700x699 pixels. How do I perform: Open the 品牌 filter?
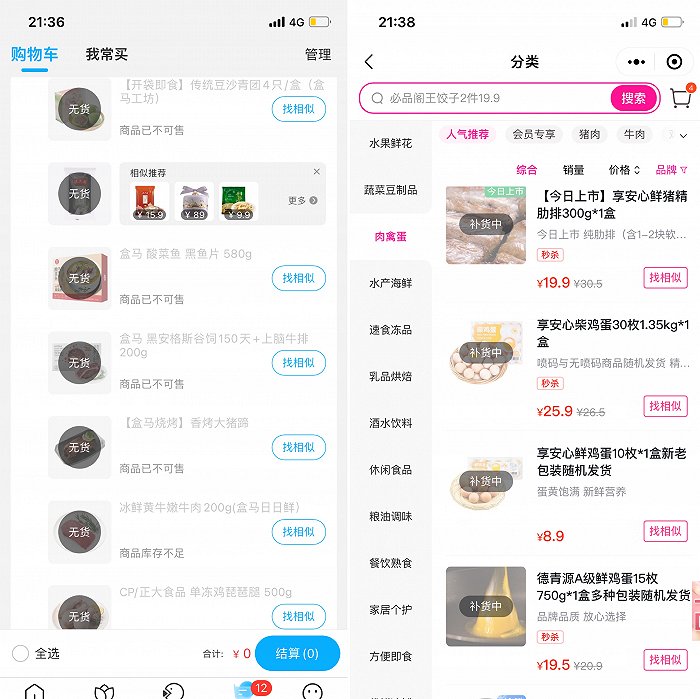pos(671,170)
